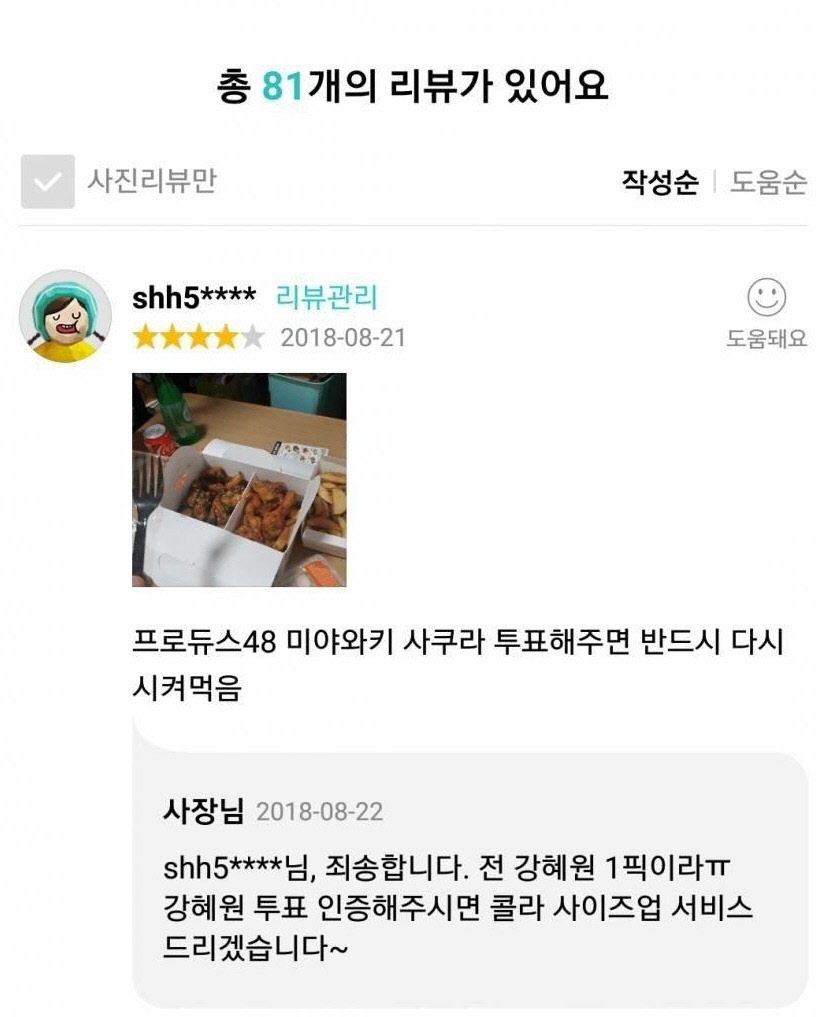Viewport: 821px width, 1017px height.
Task: Open shh5**** profile avatar
Action: click(x=65, y=315)
